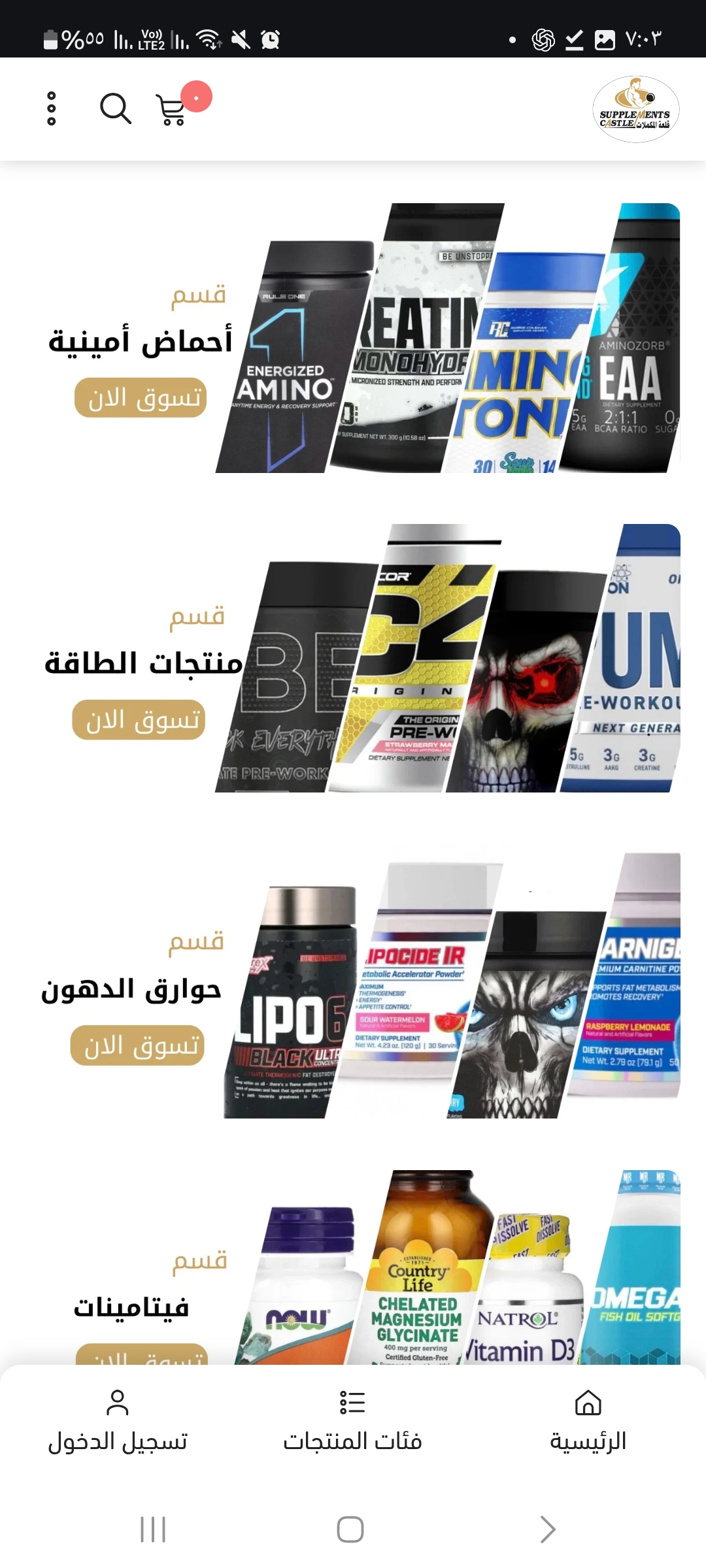706x1568 pixels.
Task: Tap تسوق الآن under منتجات الطاقة
Action: coord(139,720)
